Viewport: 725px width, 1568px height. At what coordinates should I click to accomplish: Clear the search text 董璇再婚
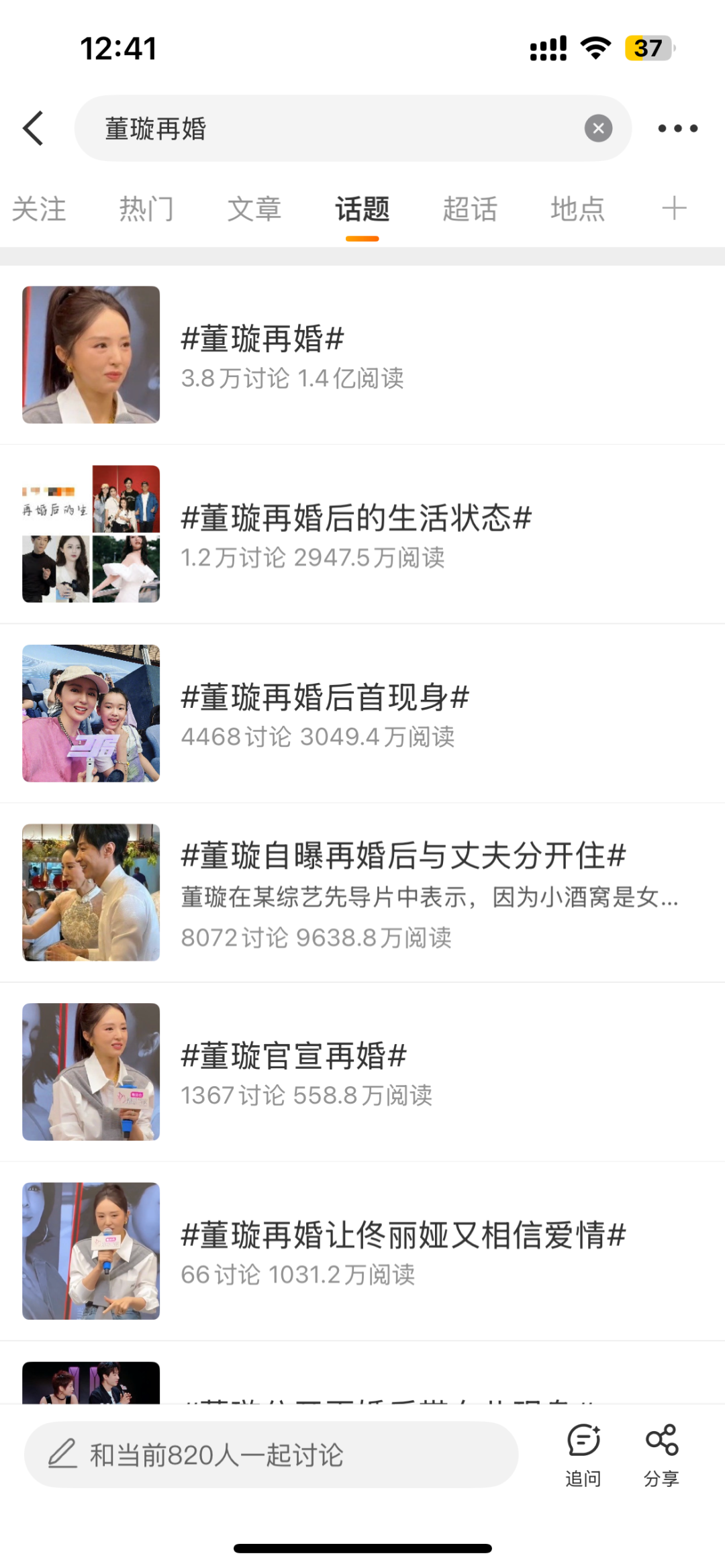click(598, 128)
